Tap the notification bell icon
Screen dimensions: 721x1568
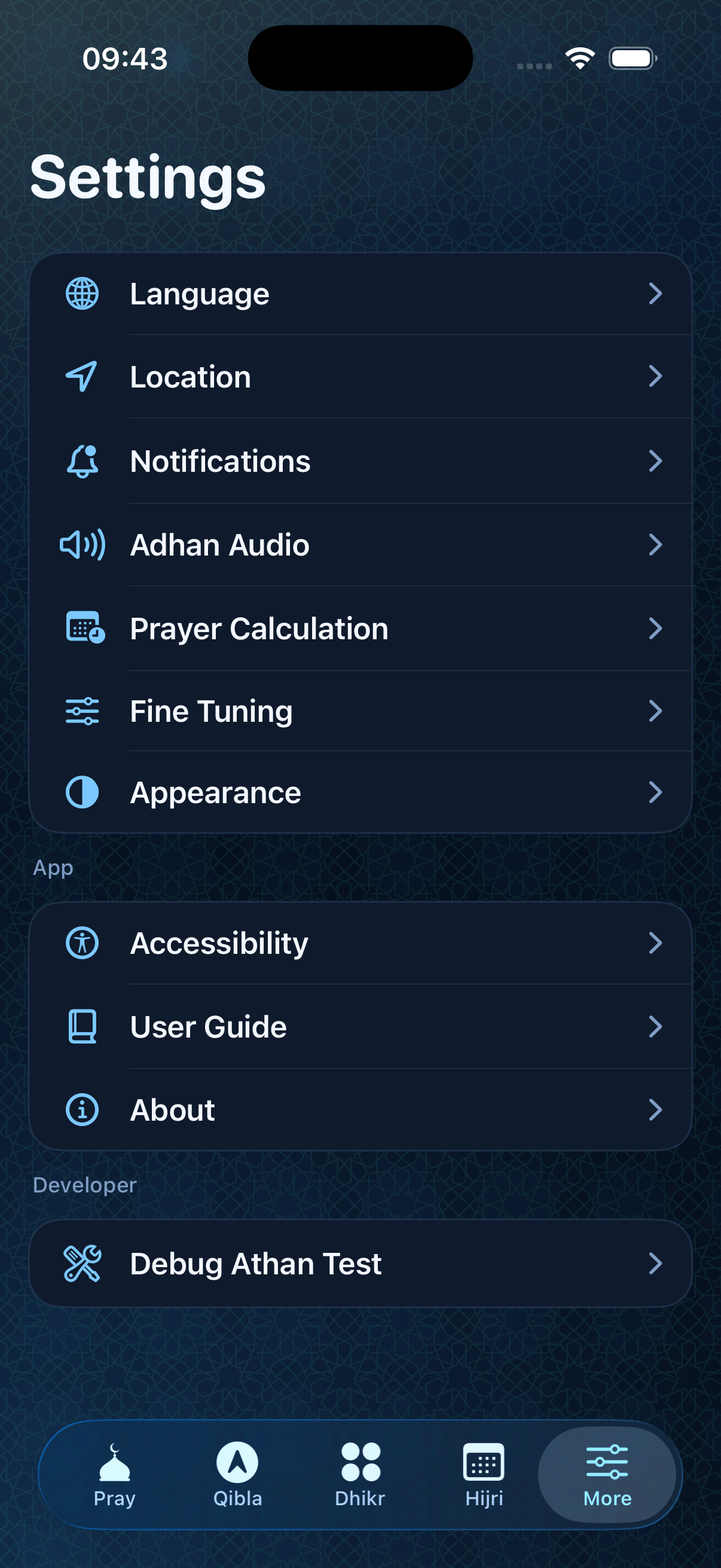(x=83, y=461)
